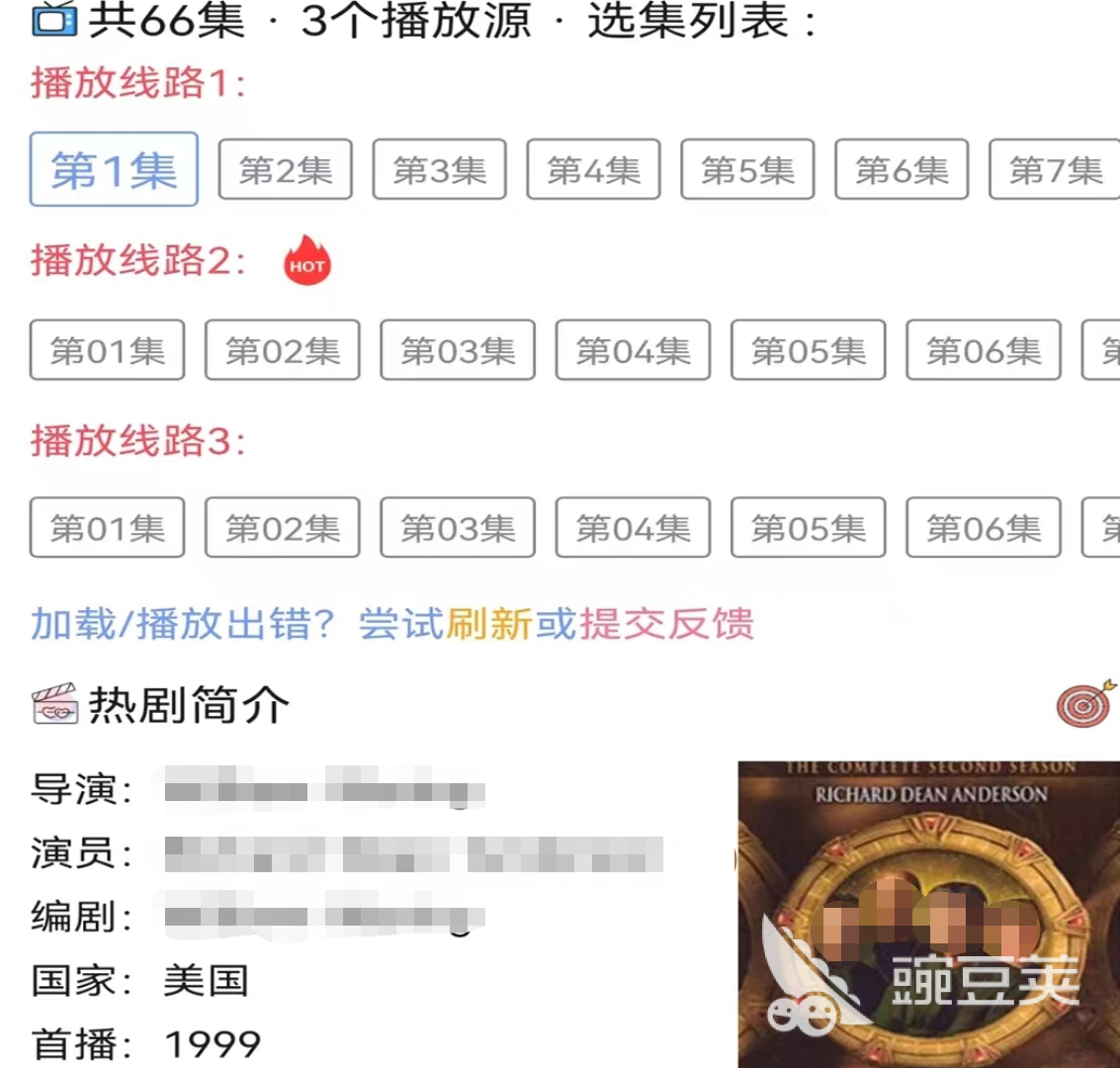Tap the 刷新 link to reload
1120x1068 pixels.
click(x=489, y=624)
